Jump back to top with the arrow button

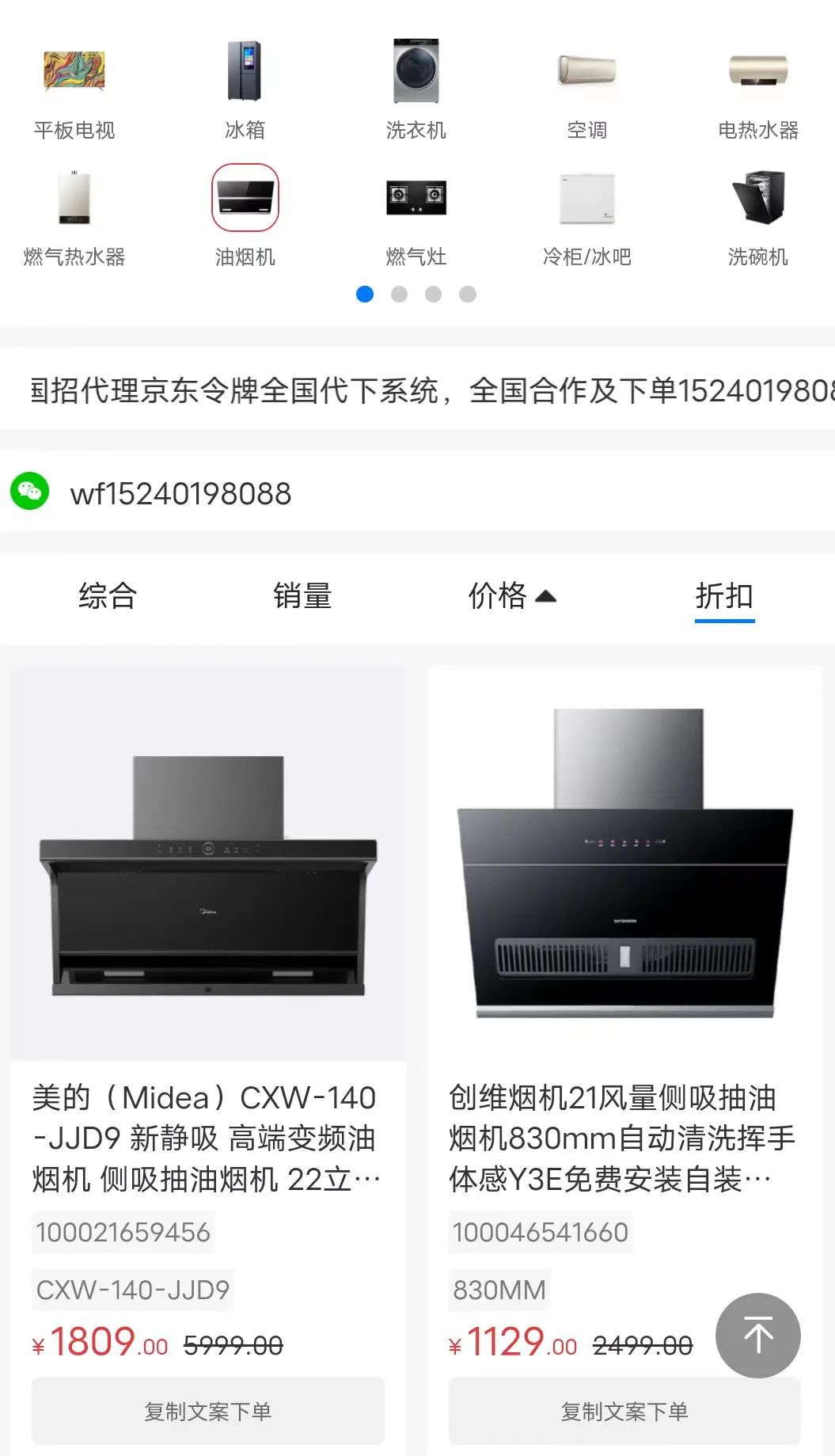coord(757,1336)
